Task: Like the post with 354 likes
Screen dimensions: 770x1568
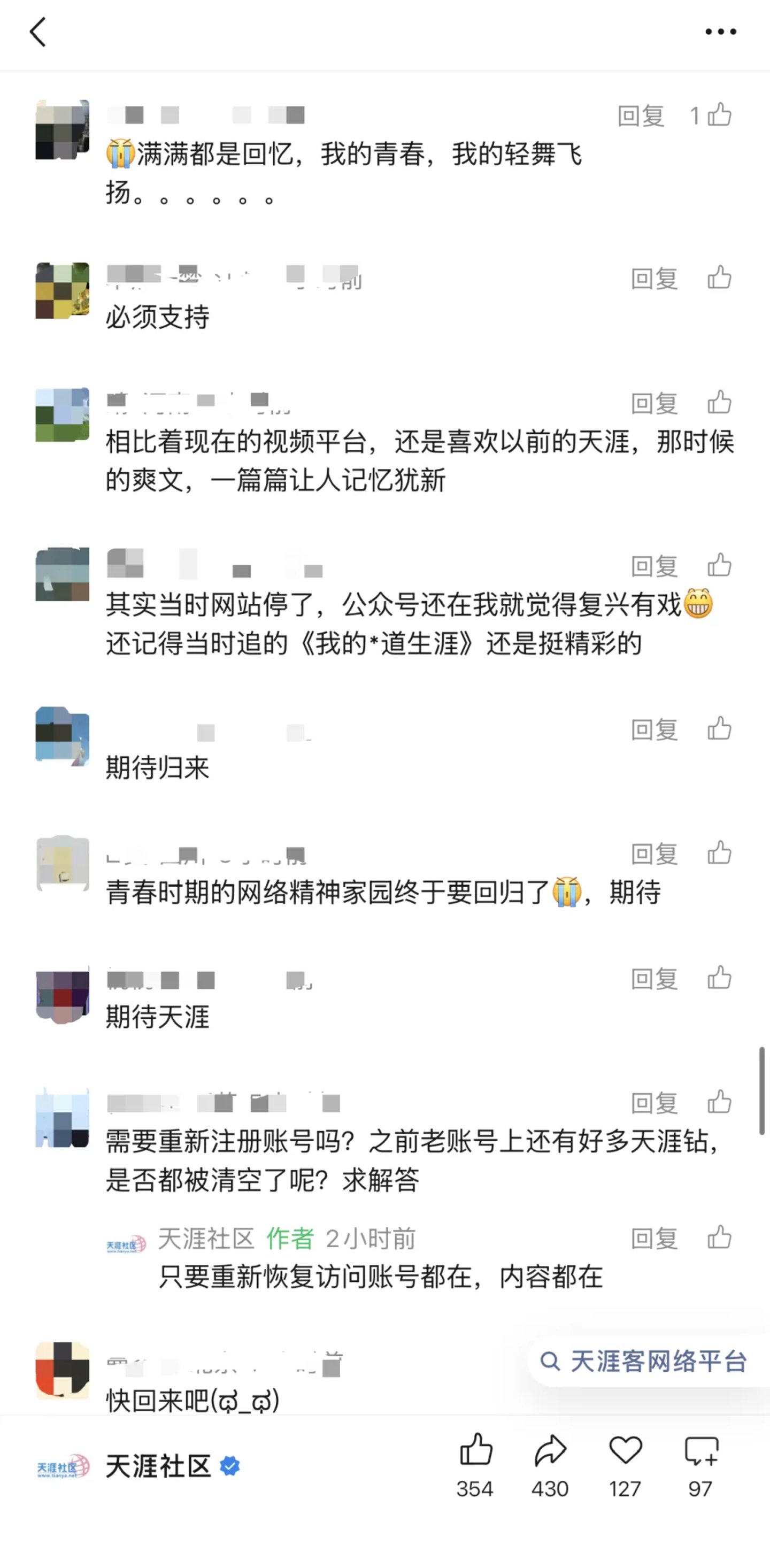Action: [x=475, y=1451]
